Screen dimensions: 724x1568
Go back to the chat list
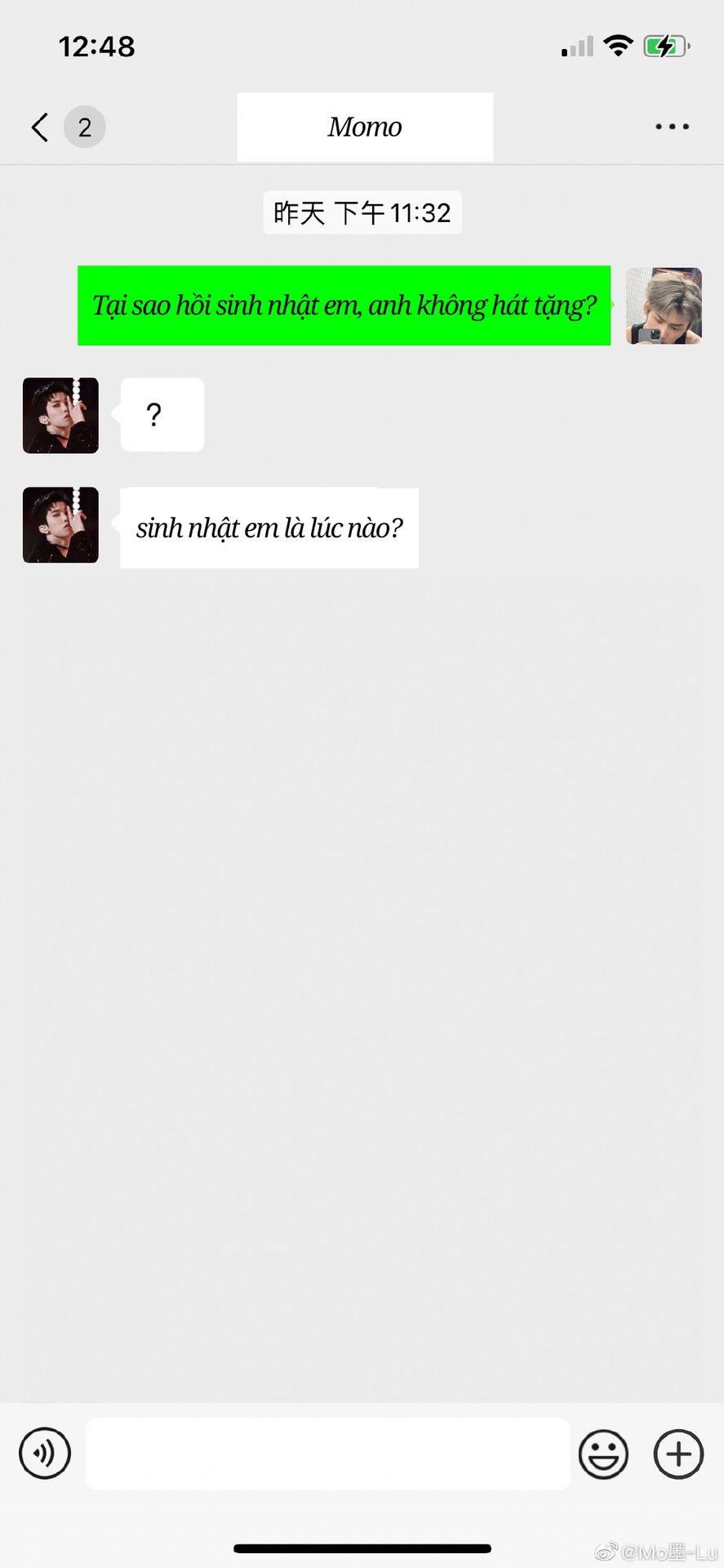[x=40, y=127]
